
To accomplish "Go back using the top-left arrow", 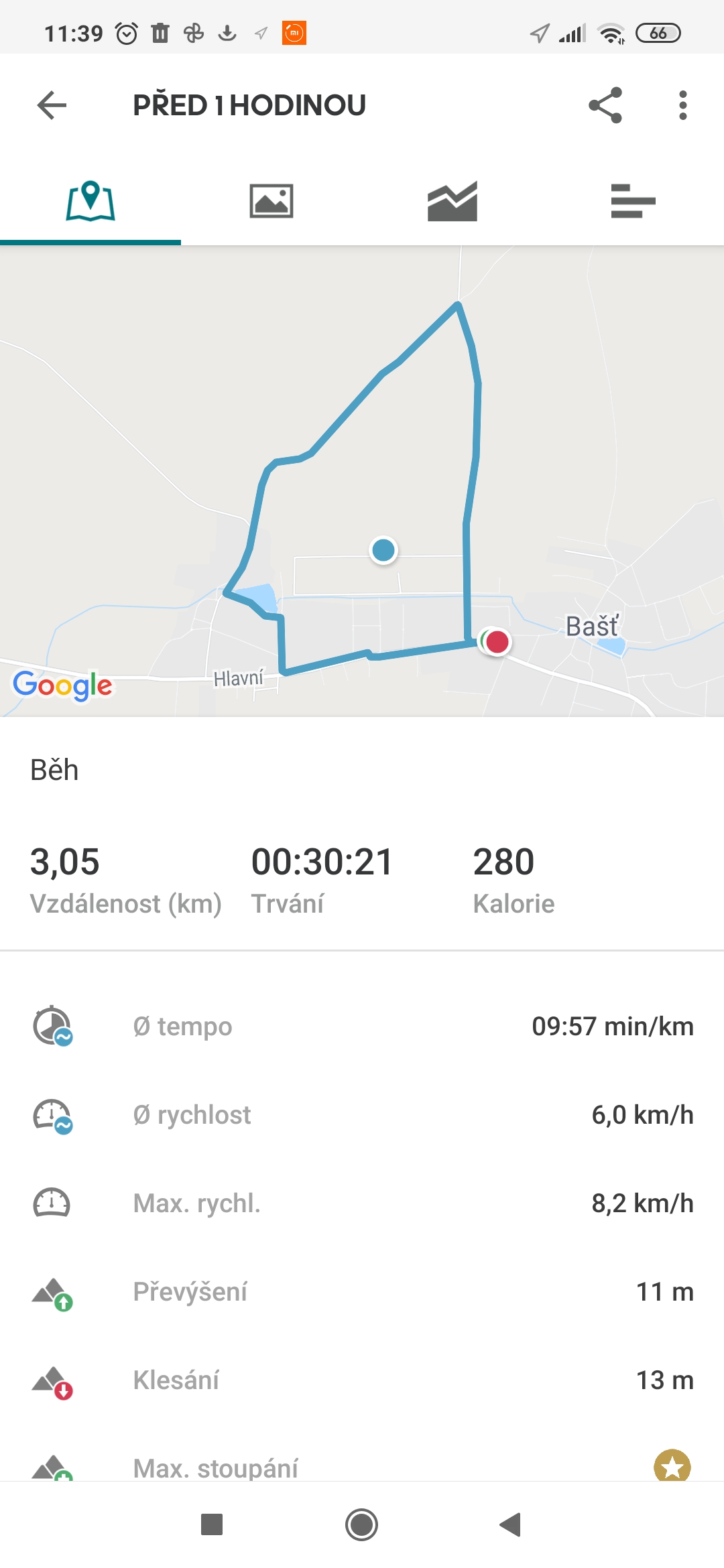I will (52, 105).
